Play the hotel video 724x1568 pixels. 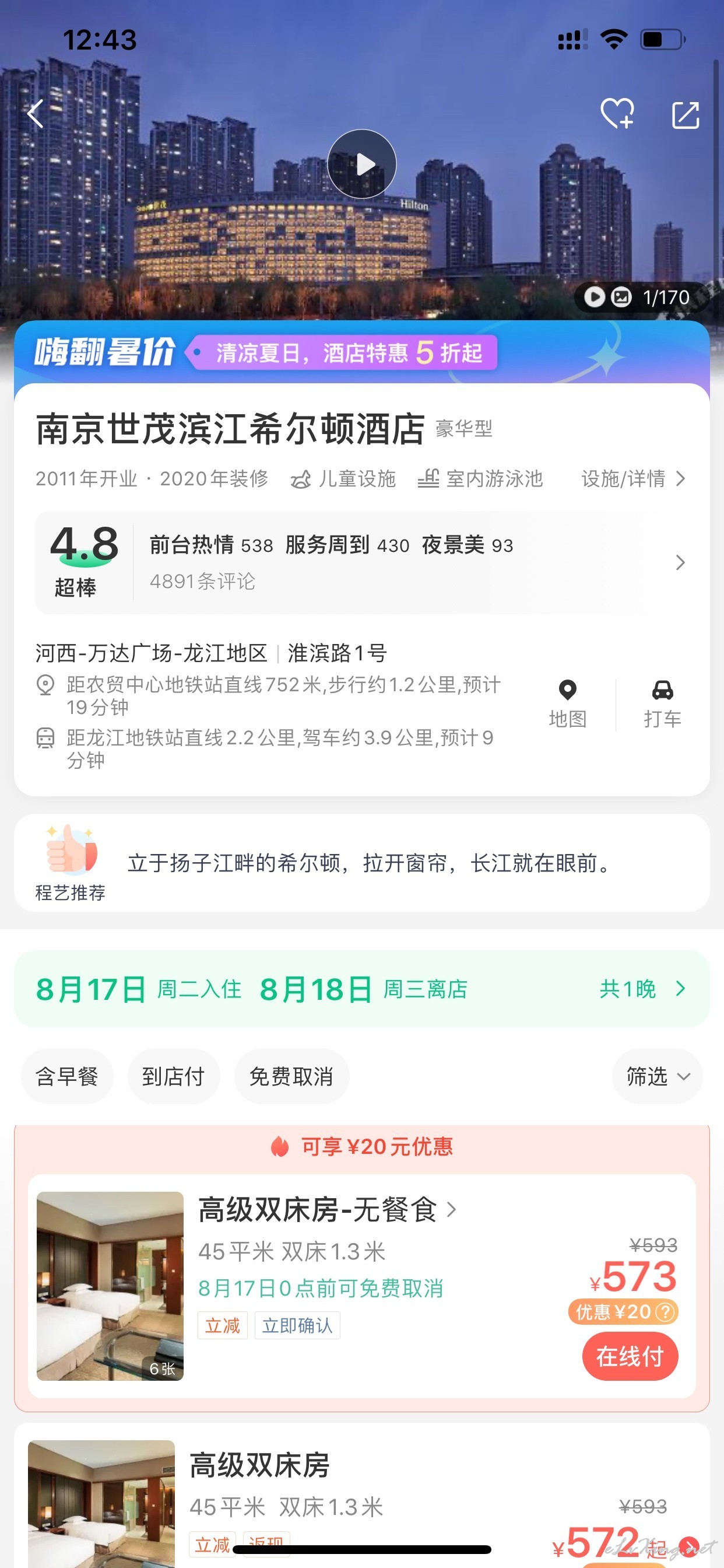click(362, 164)
